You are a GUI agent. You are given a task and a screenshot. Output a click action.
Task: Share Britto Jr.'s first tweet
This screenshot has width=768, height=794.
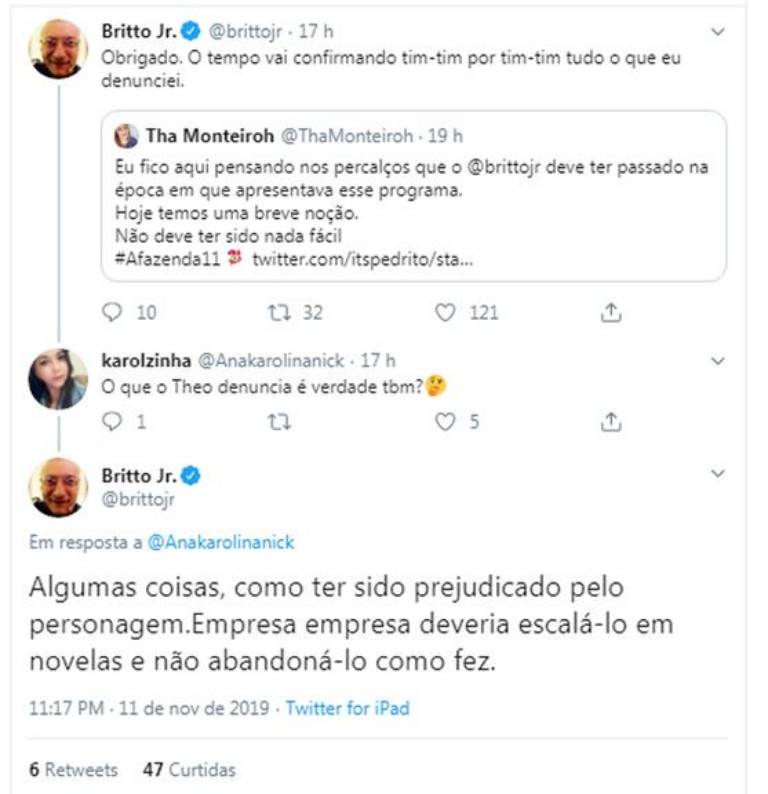pyautogui.click(x=610, y=313)
